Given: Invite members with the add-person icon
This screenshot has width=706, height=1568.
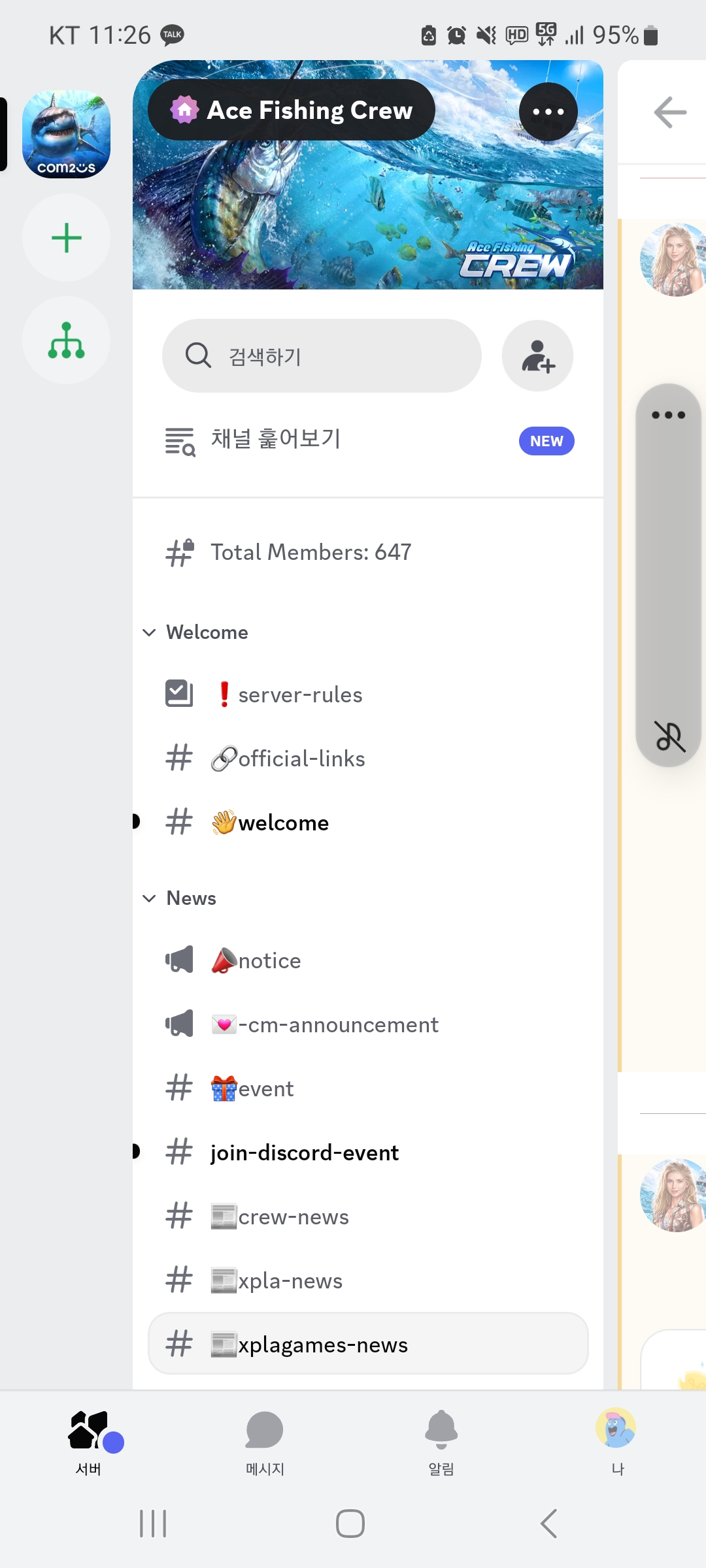Looking at the screenshot, I should pyautogui.click(x=537, y=356).
